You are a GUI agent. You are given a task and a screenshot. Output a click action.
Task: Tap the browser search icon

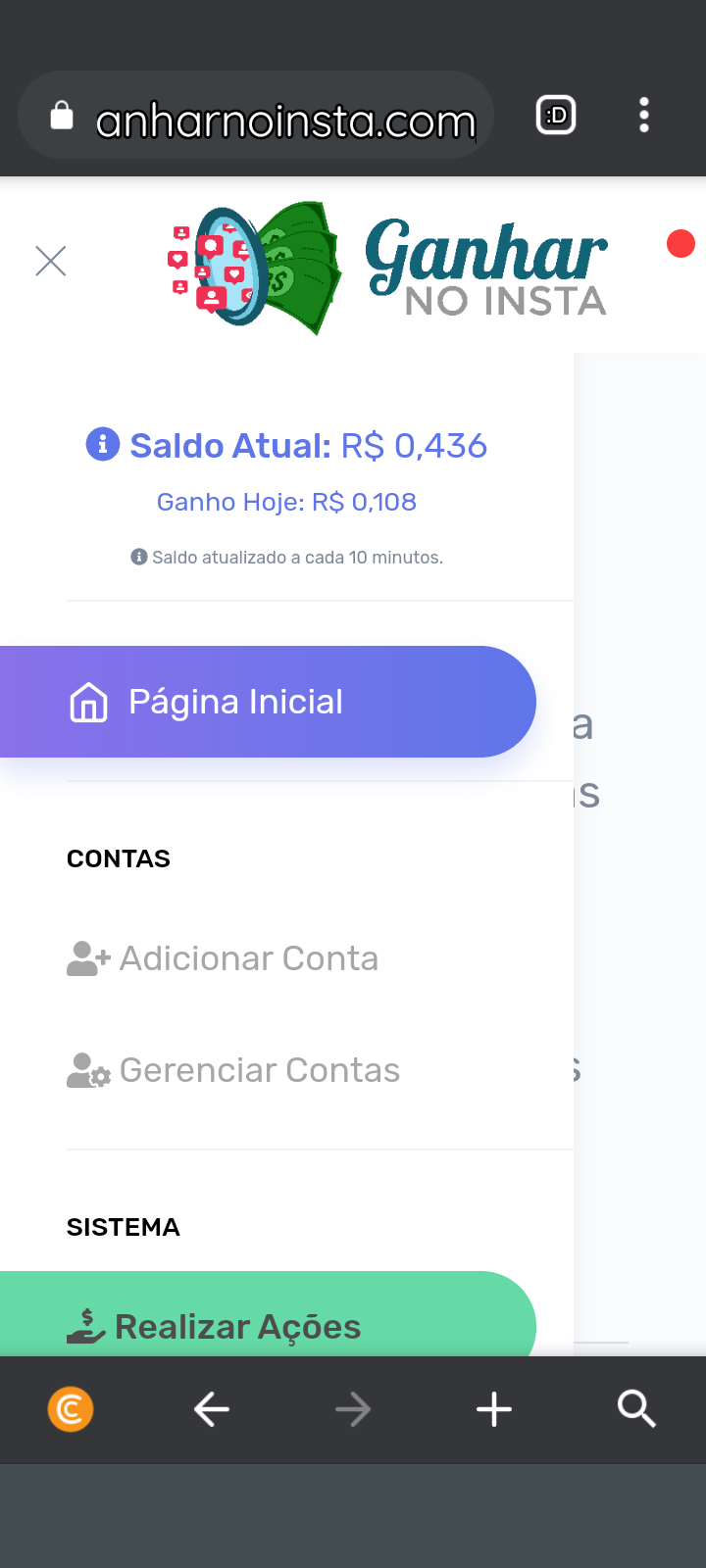coord(636,1410)
